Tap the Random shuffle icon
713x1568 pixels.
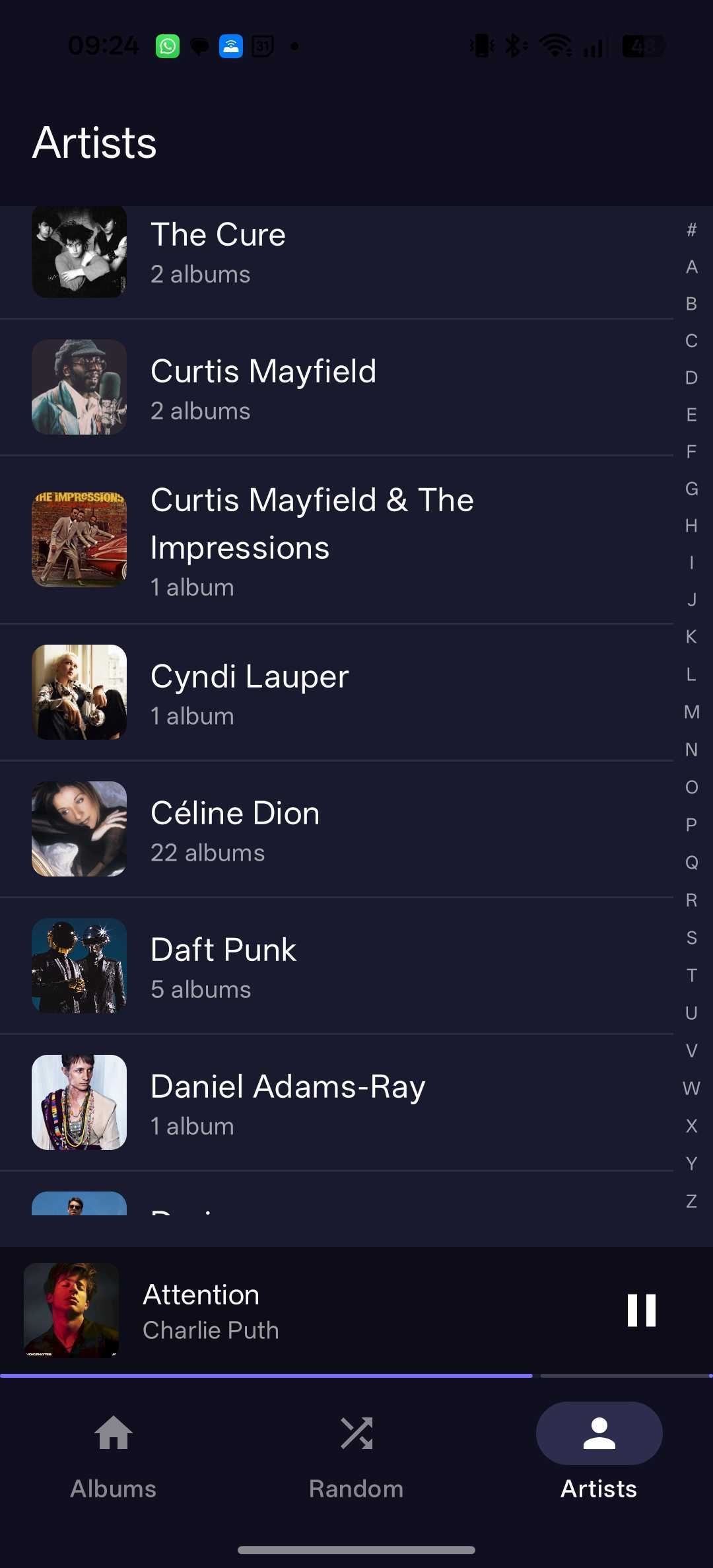(x=356, y=1434)
